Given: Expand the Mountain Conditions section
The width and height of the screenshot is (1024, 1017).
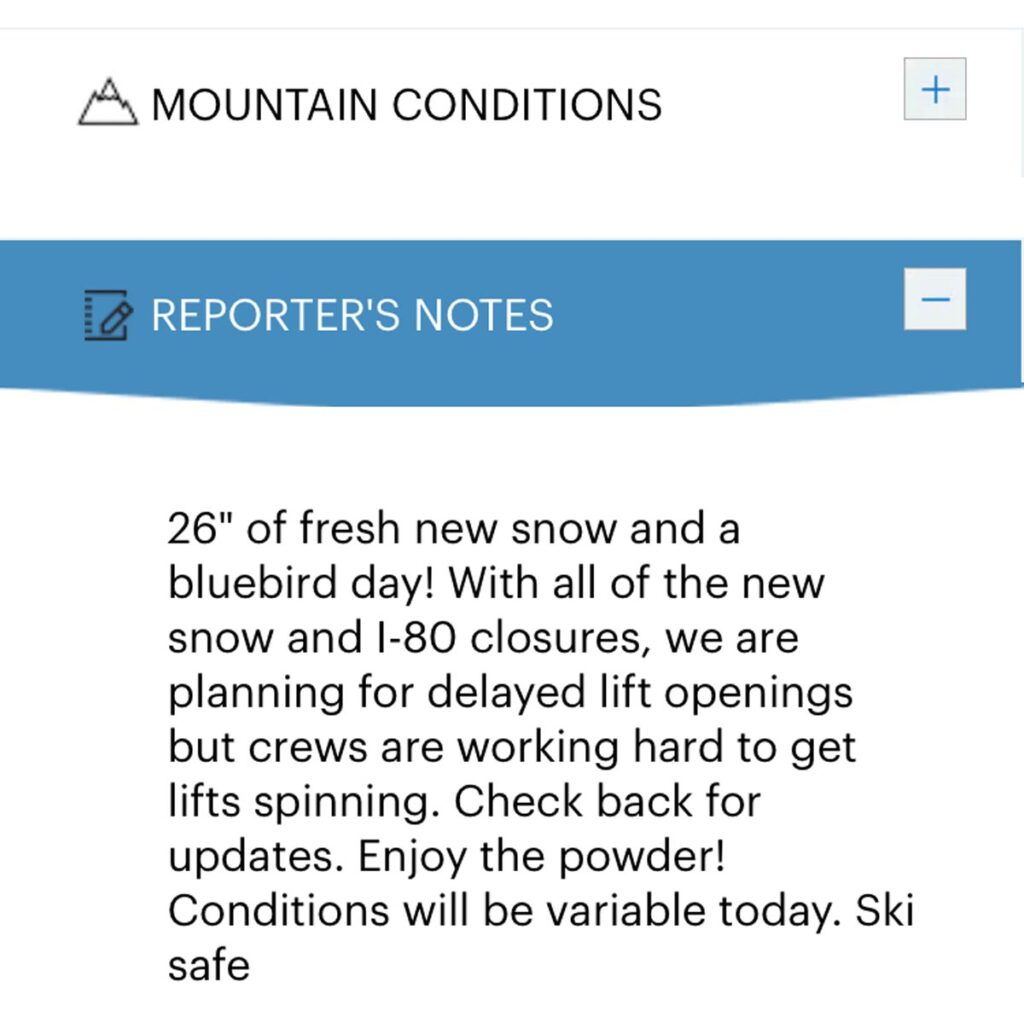Looking at the screenshot, I should (x=934, y=90).
